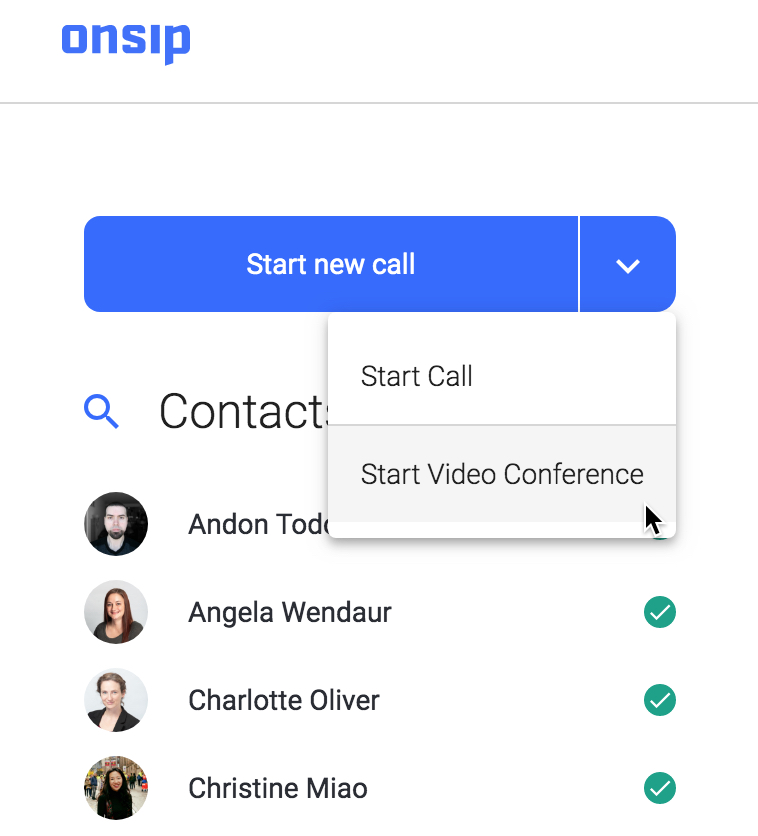Screen dimensions: 758x836
Task: Click Christine Miao's avatar photo
Action: [x=116, y=788]
